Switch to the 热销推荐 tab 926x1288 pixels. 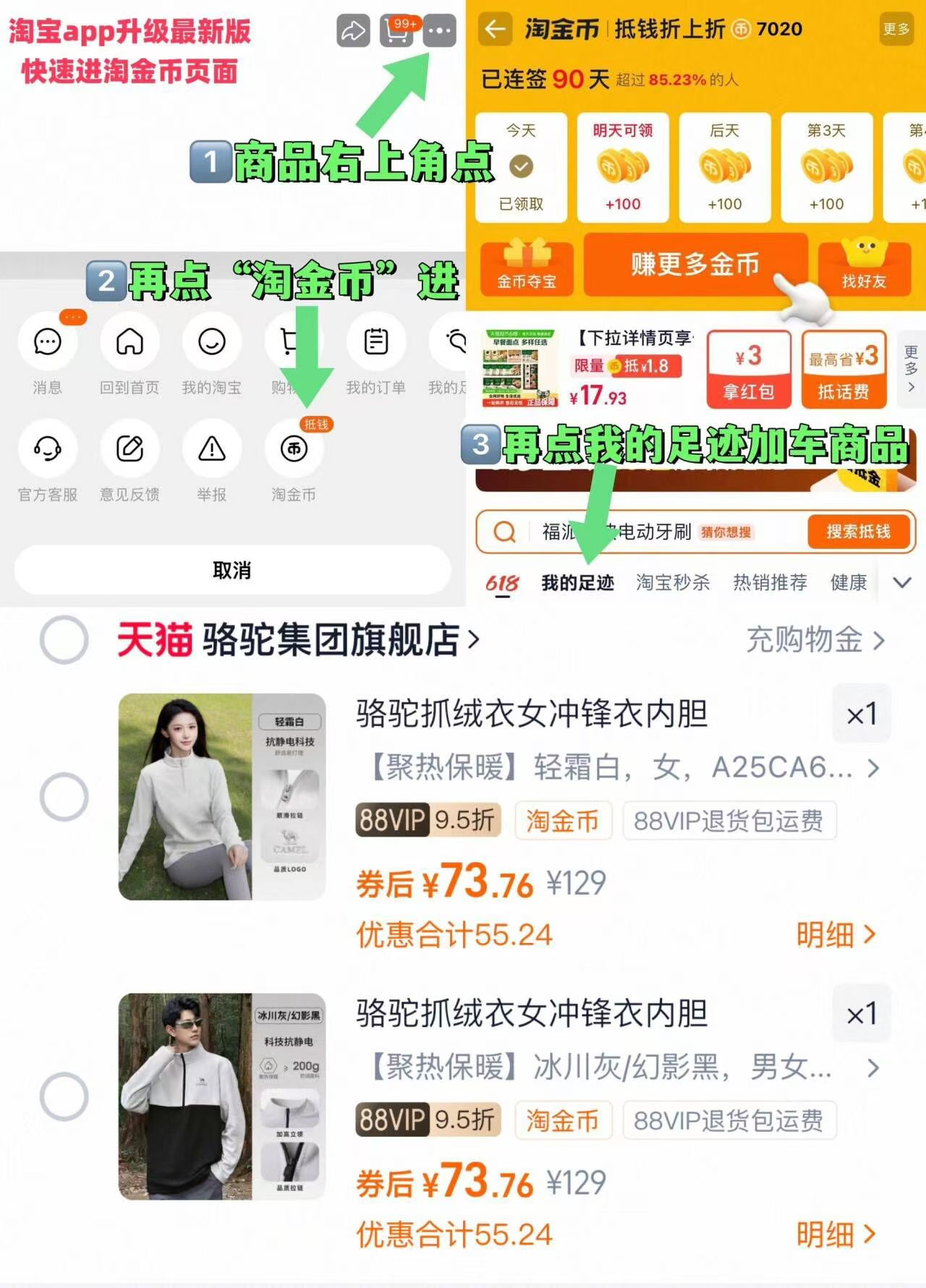[770, 581]
